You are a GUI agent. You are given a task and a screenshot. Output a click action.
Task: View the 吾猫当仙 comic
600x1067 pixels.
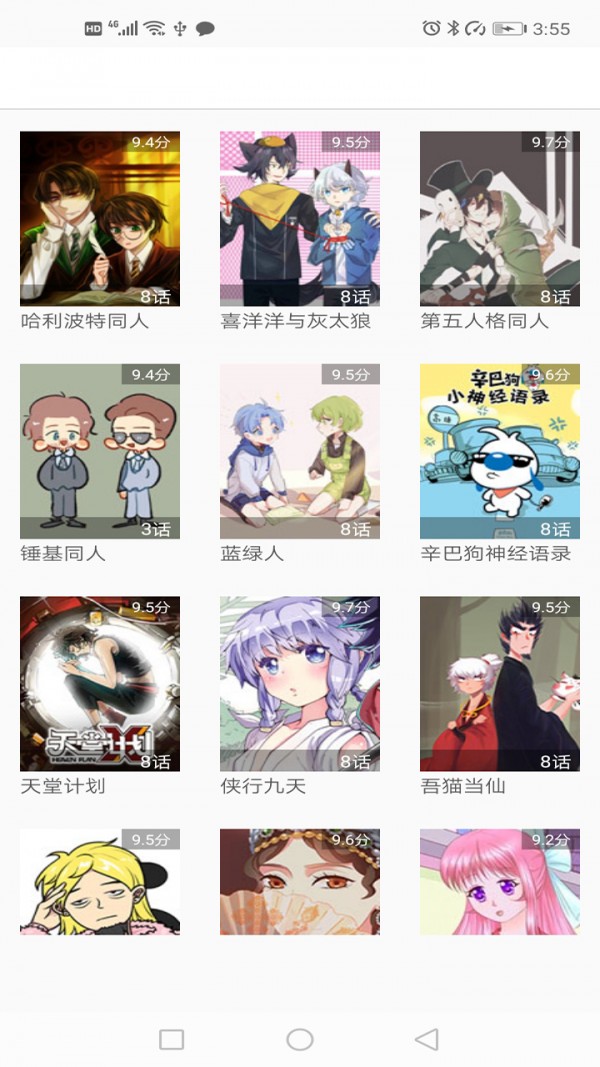click(500, 683)
